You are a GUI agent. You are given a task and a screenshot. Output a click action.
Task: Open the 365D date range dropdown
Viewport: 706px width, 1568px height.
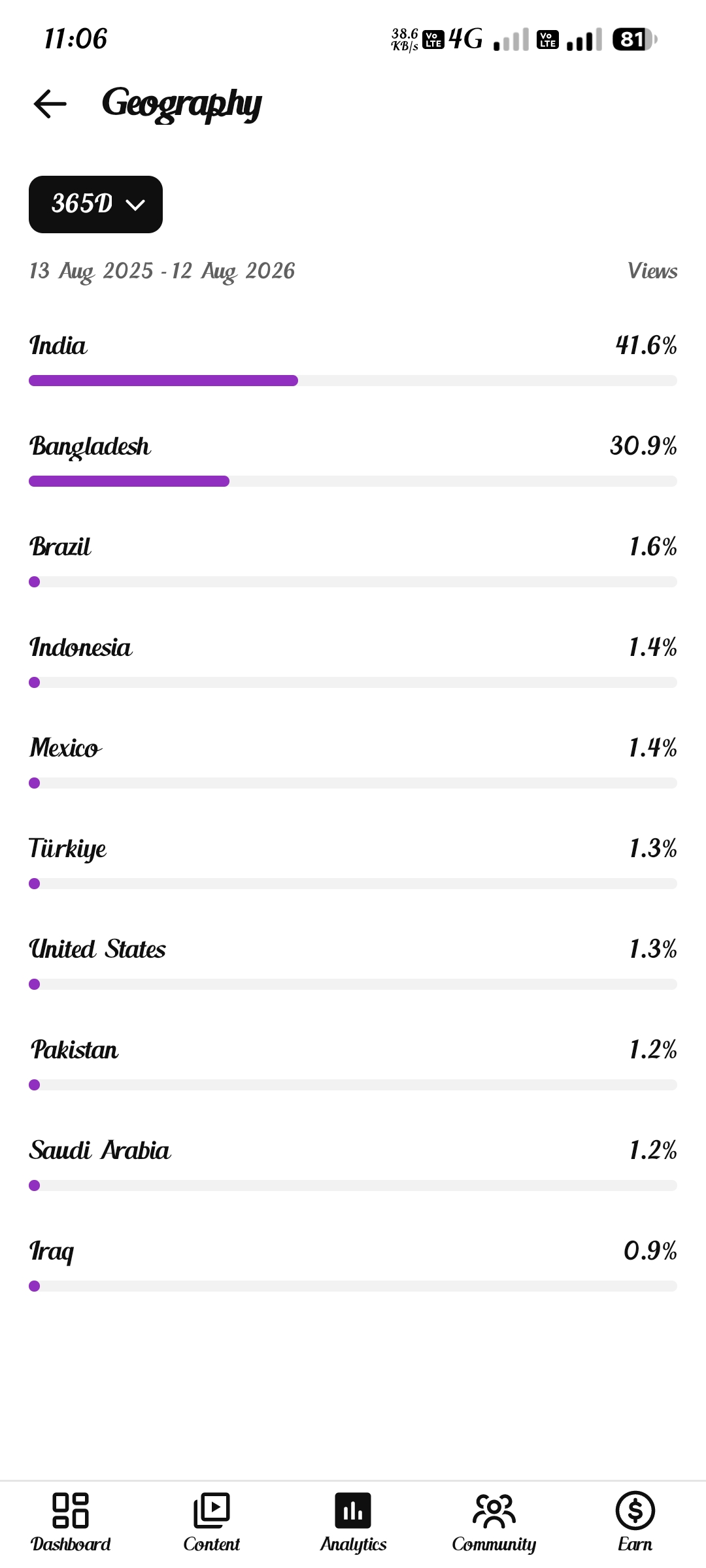coord(95,204)
